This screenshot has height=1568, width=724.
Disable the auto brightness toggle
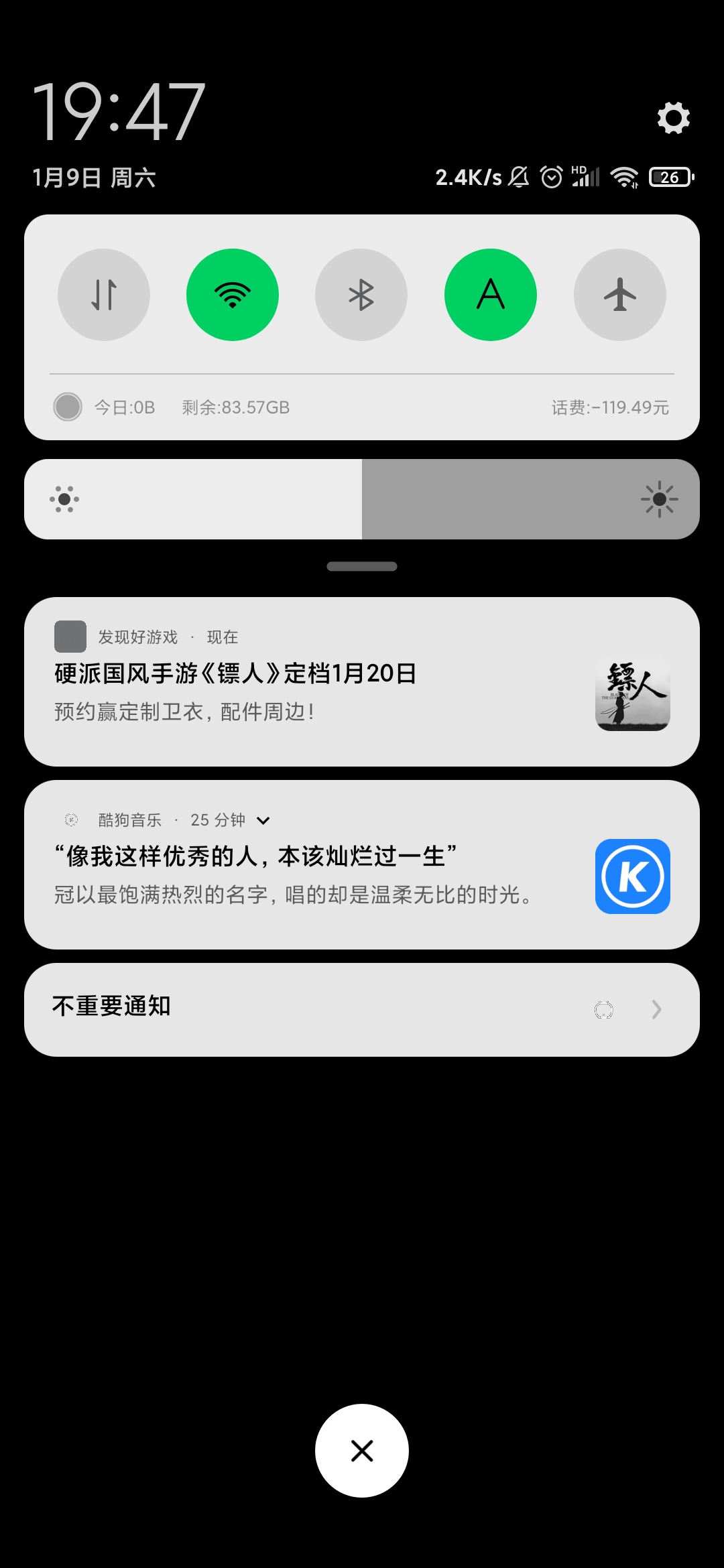[491, 295]
